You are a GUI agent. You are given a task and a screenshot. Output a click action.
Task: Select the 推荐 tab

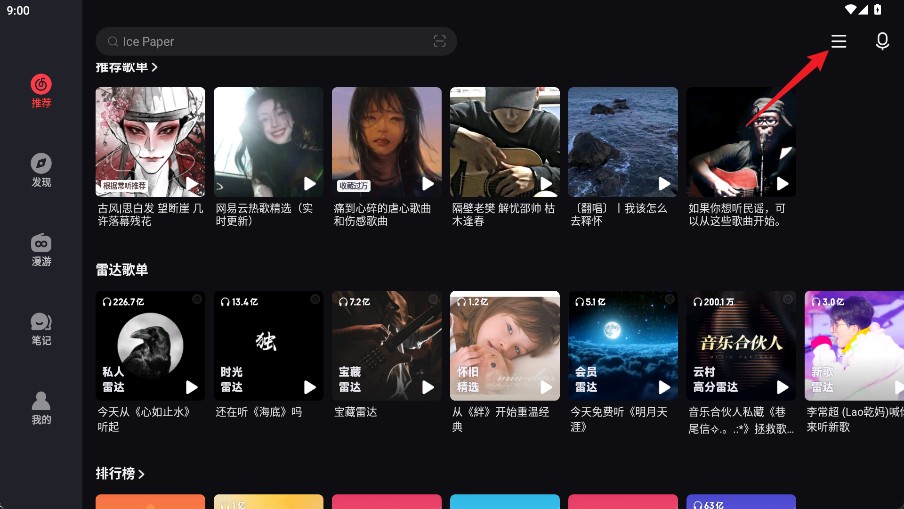point(41,91)
